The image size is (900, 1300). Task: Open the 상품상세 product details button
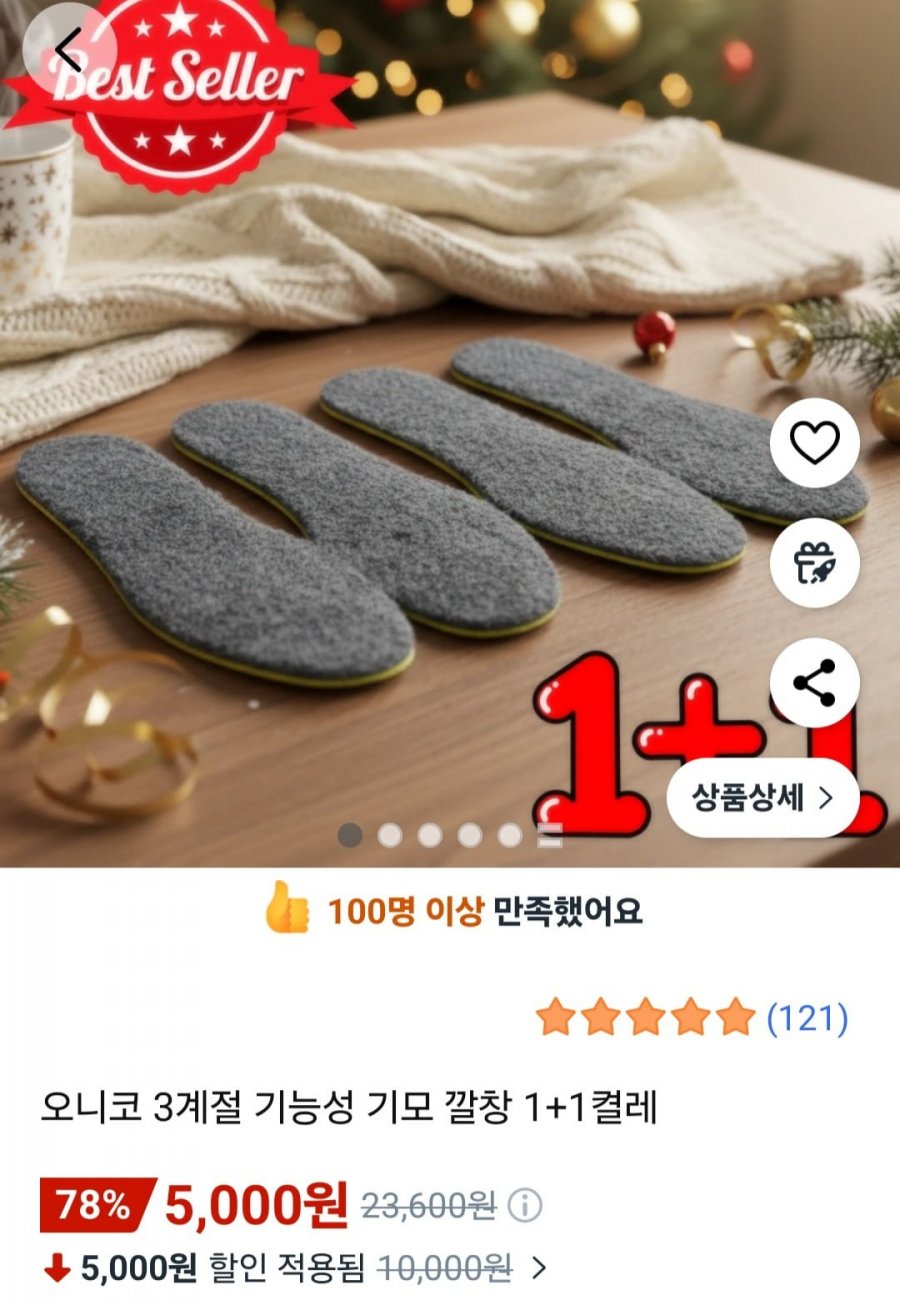click(763, 797)
